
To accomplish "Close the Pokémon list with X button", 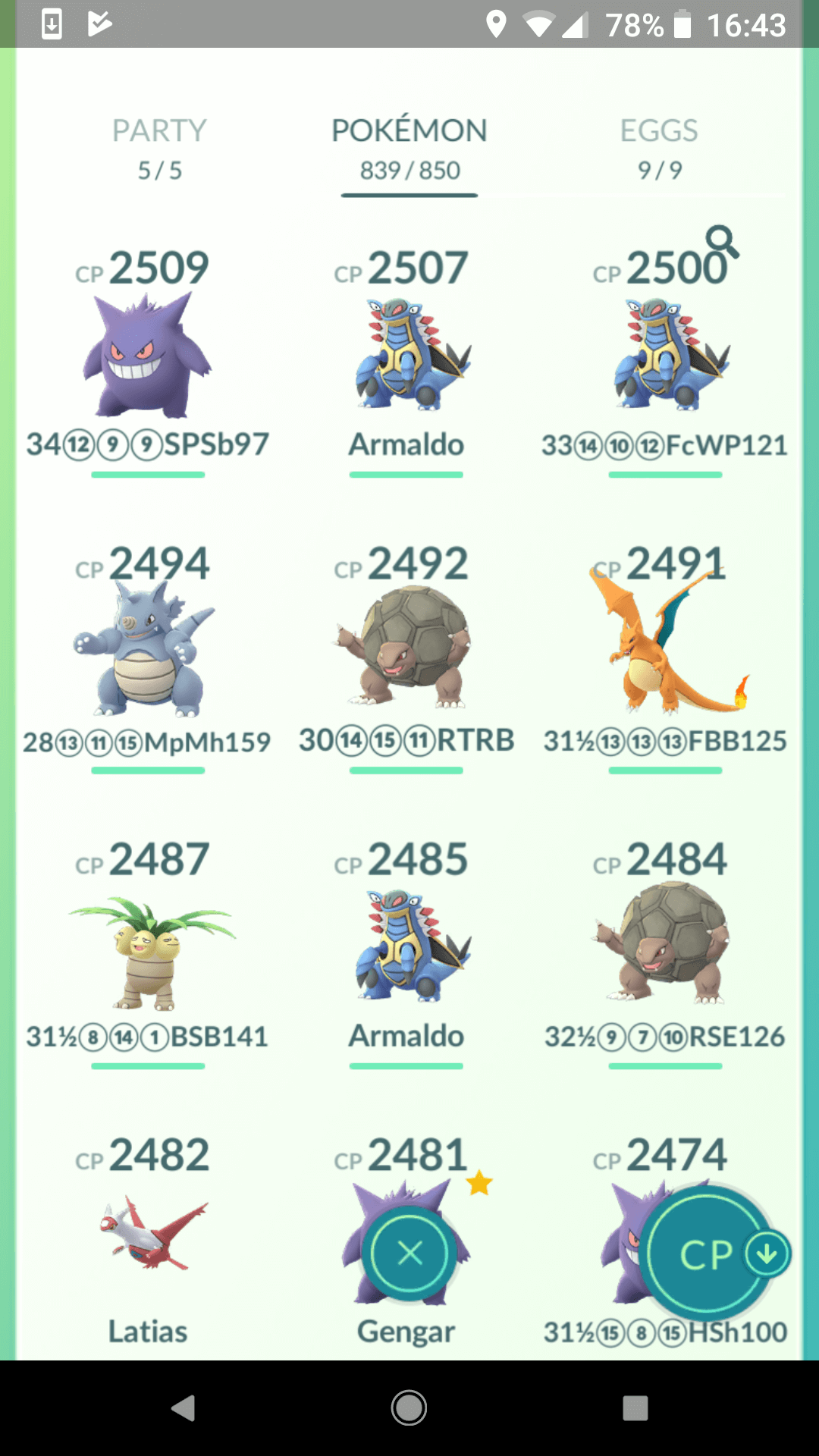I will [x=409, y=1253].
